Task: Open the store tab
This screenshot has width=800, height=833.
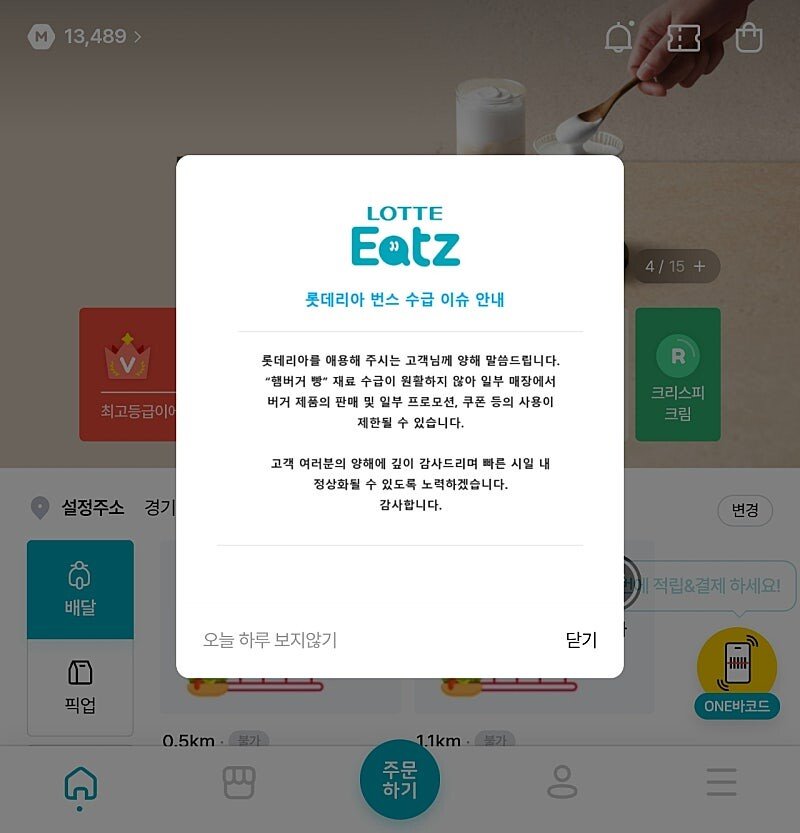Action: click(x=239, y=782)
